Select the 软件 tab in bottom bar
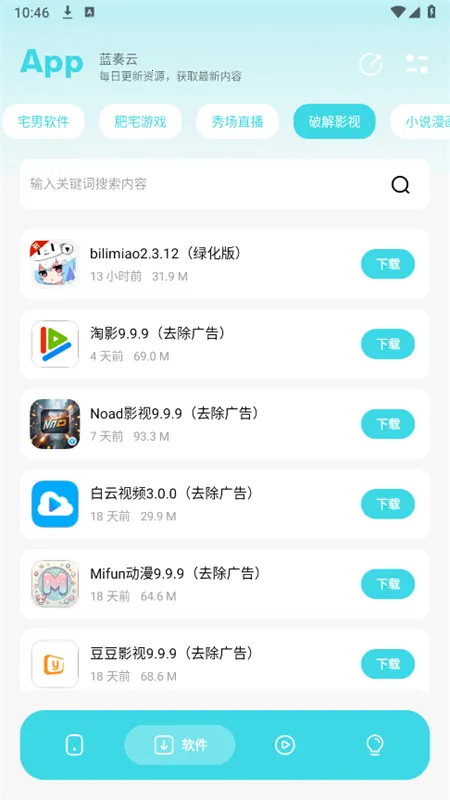450x800 pixels. (180, 745)
